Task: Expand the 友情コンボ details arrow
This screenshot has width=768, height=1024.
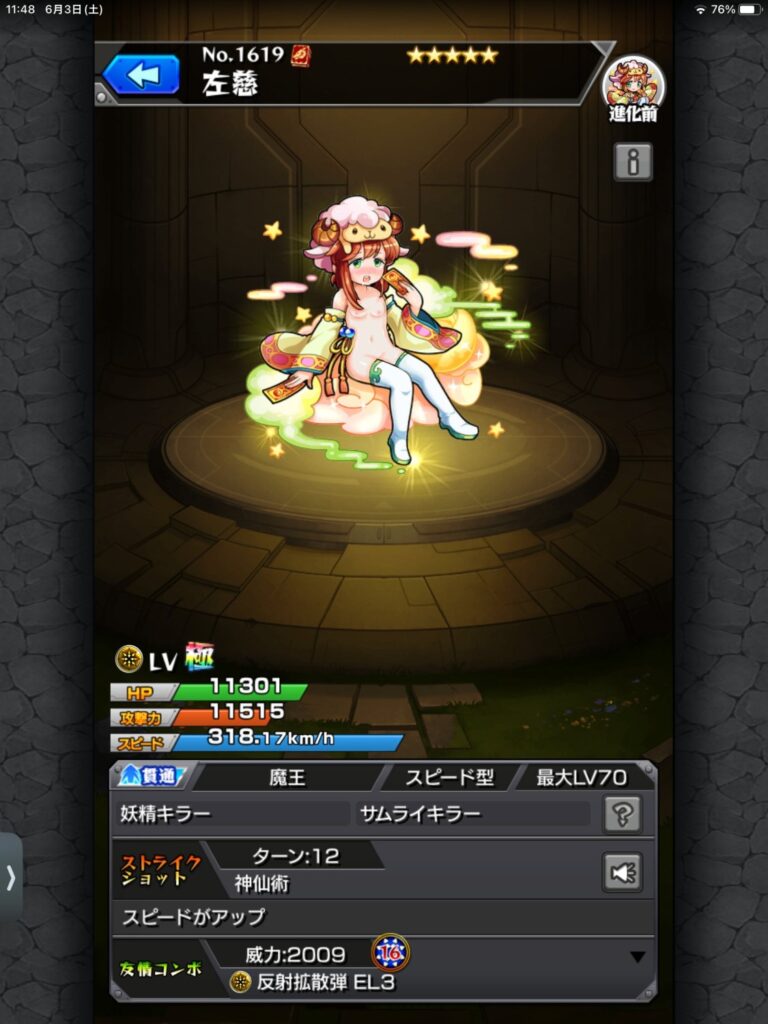Action: (637, 957)
